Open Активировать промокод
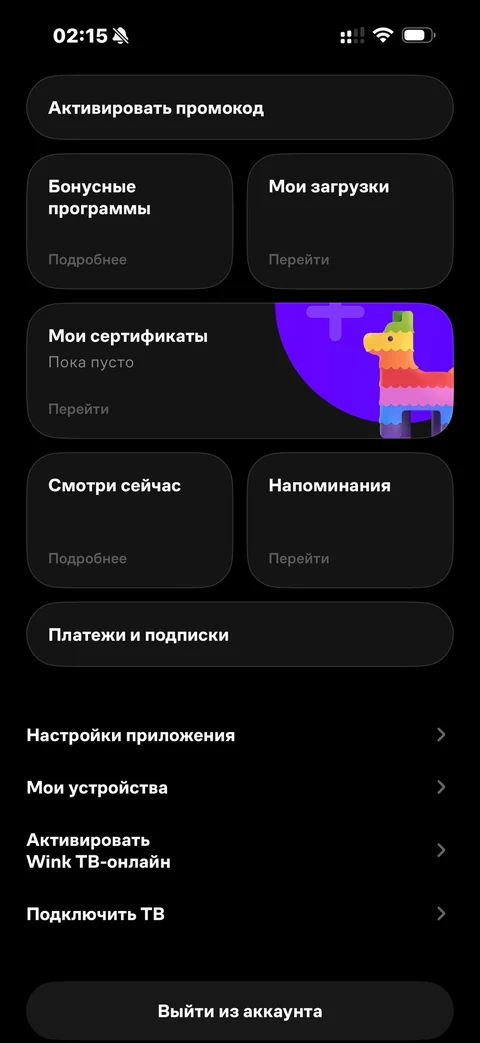480x1043 pixels. point(240,108)
